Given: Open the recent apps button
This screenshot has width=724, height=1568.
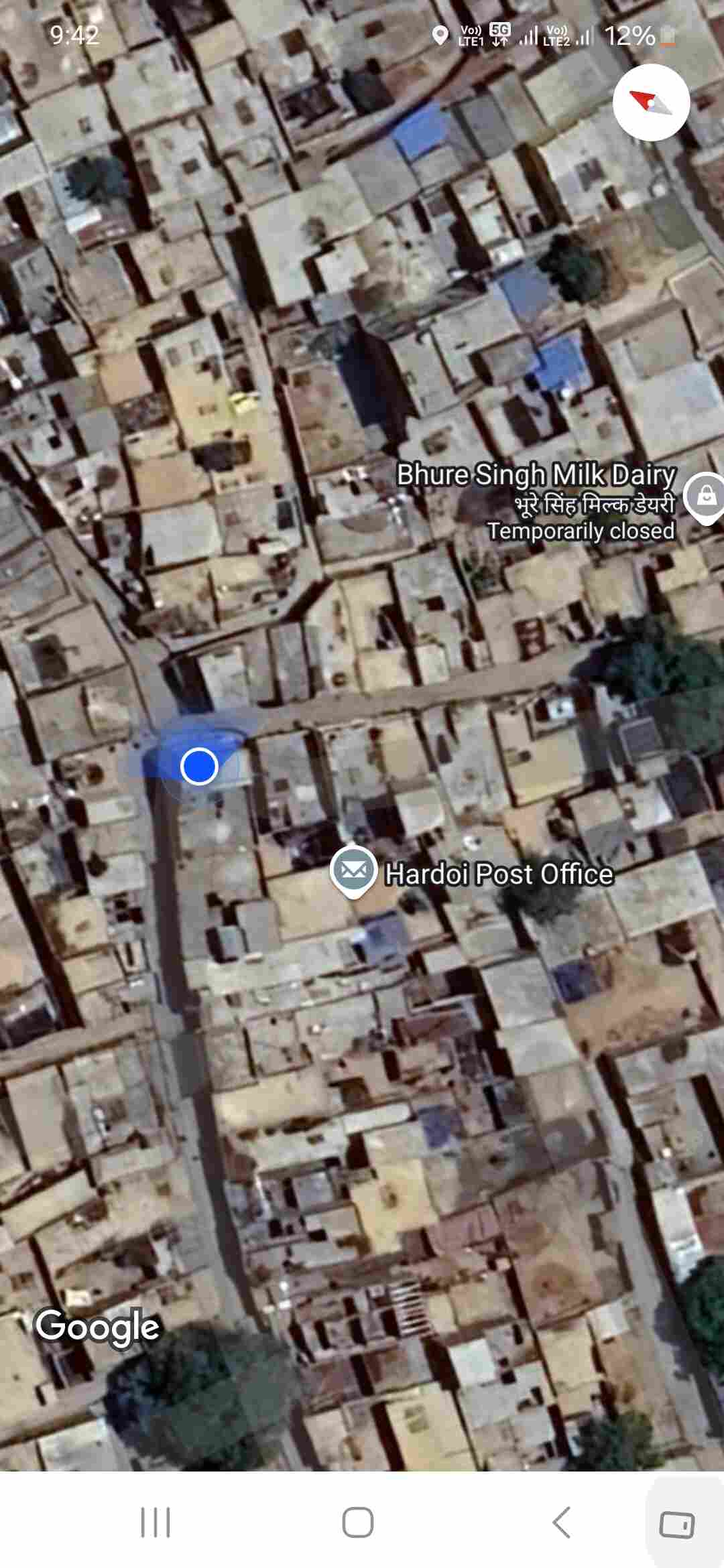Looking at the screenshot, I should pos(156,1522).
